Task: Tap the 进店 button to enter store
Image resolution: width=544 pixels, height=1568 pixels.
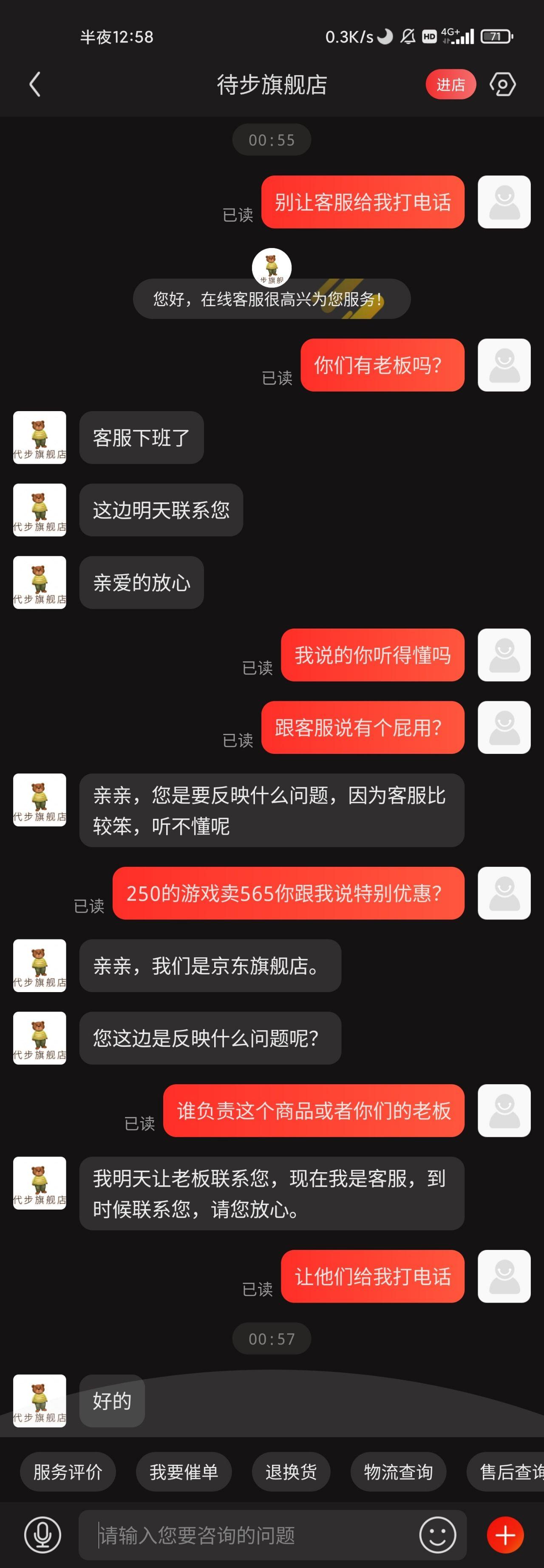Action: pos(450,85)
